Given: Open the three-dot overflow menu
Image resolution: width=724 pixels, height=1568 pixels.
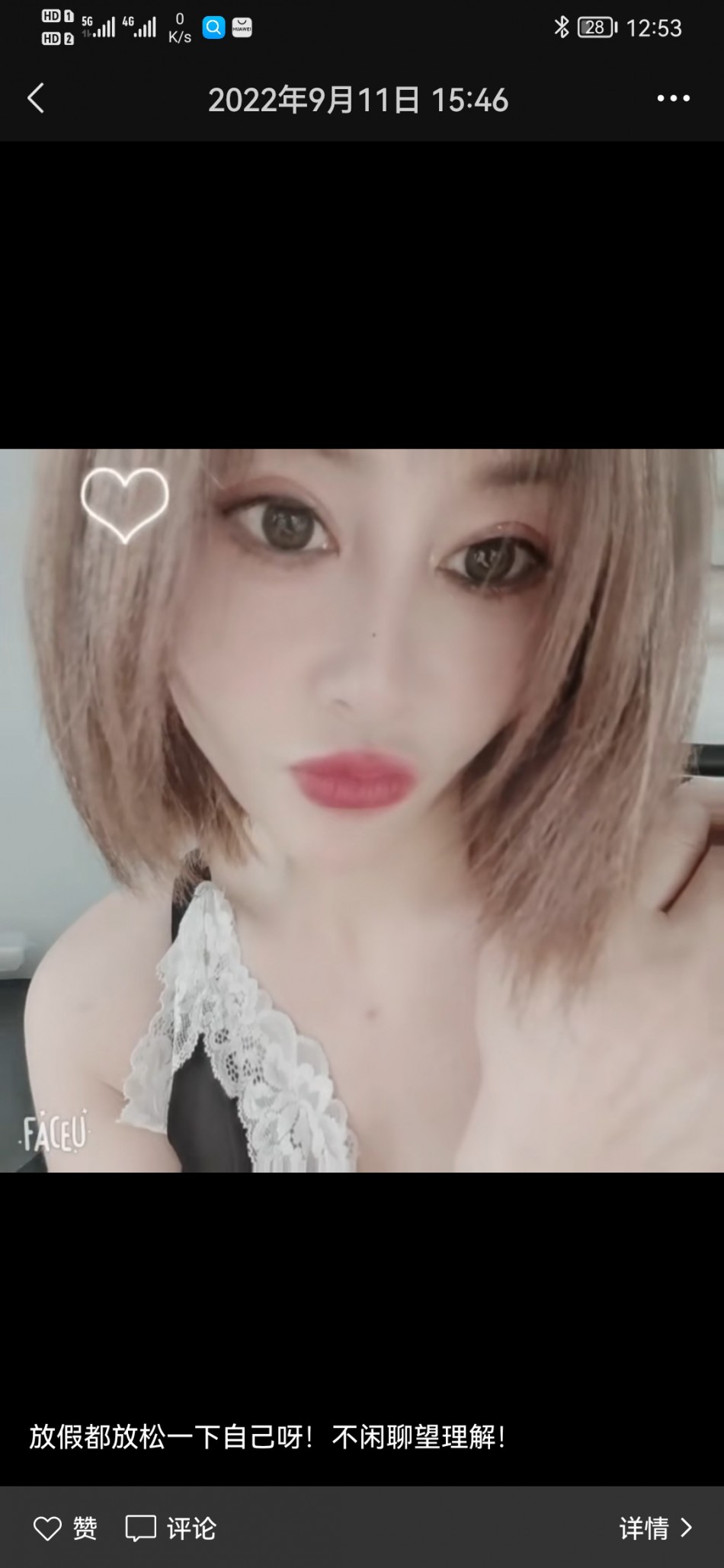Looking at the screenshot, I should (x=673, y=99).
